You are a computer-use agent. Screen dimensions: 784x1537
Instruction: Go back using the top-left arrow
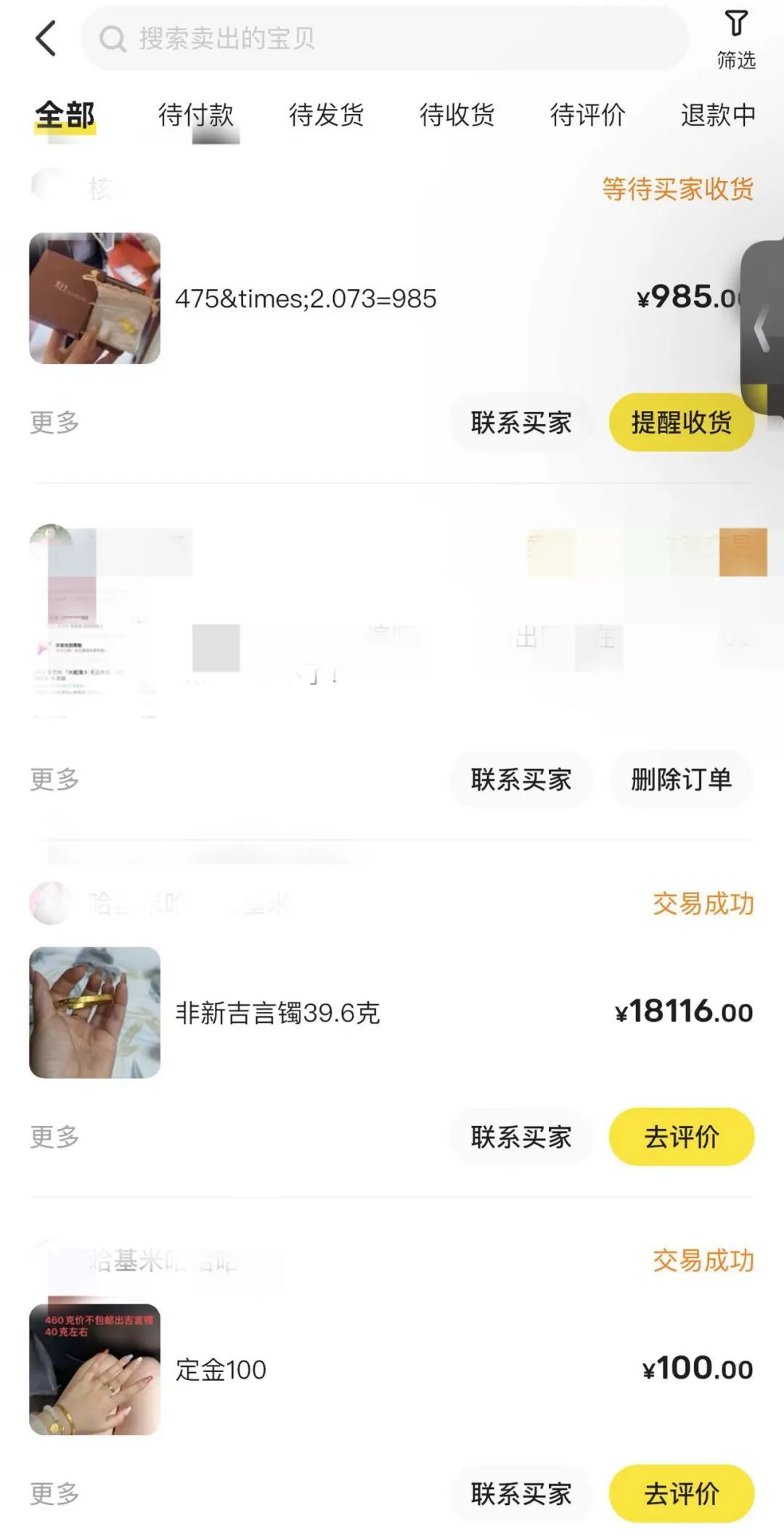coord(46,38)
